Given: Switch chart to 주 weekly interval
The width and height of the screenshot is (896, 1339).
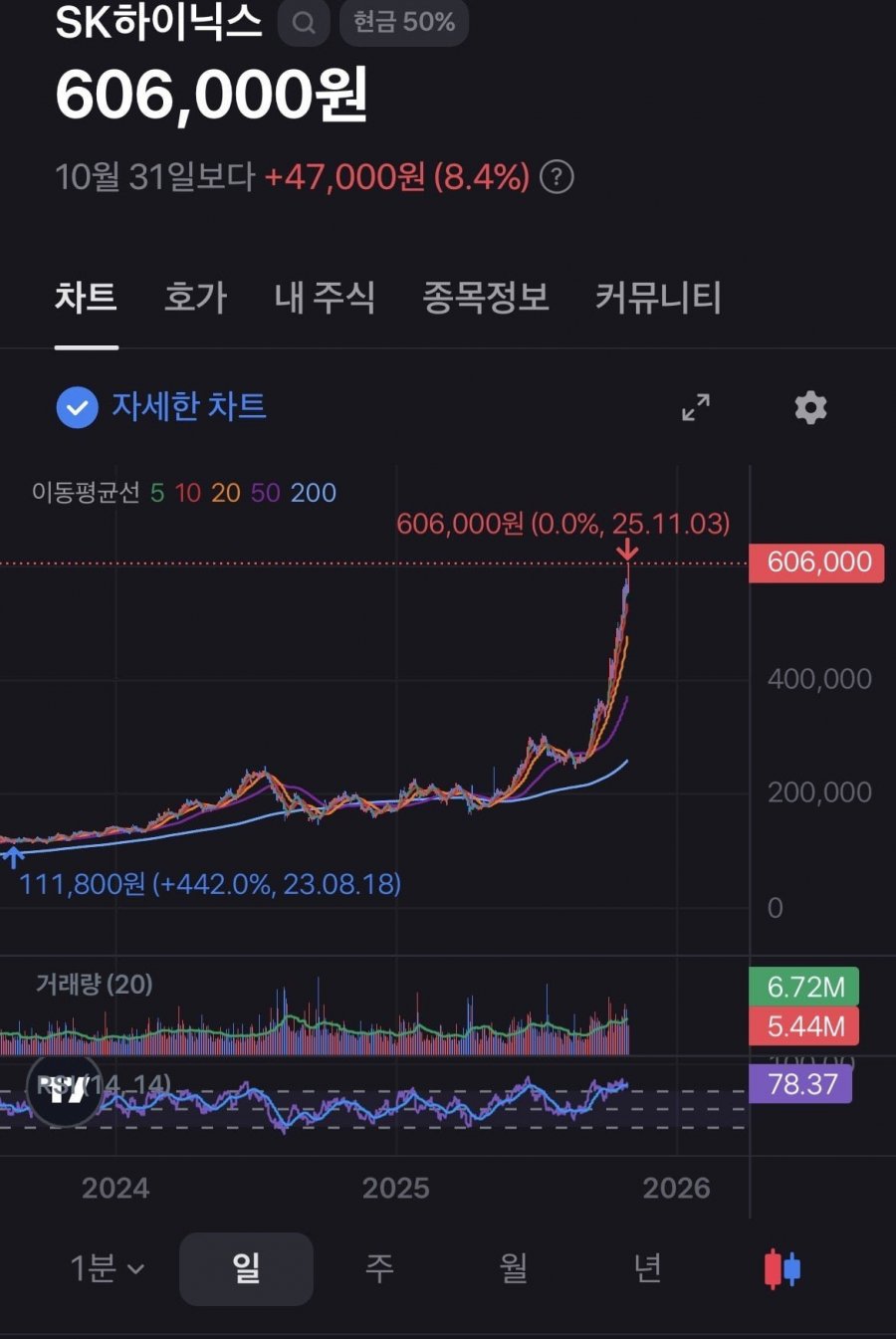Looking at the screenshot, I should point(379,1268).
